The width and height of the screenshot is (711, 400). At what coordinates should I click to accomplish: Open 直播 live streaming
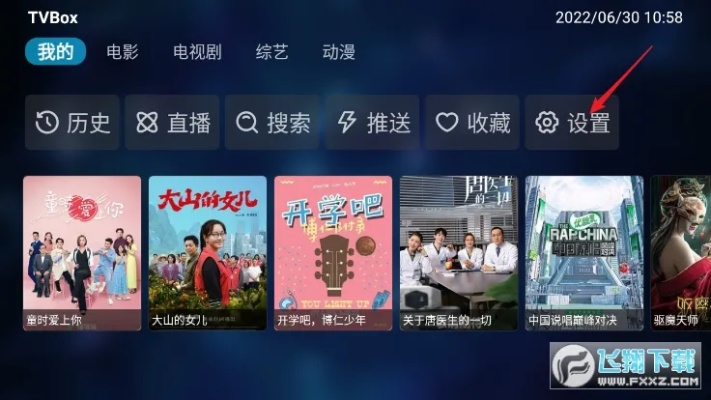click(x=172, y=123)
